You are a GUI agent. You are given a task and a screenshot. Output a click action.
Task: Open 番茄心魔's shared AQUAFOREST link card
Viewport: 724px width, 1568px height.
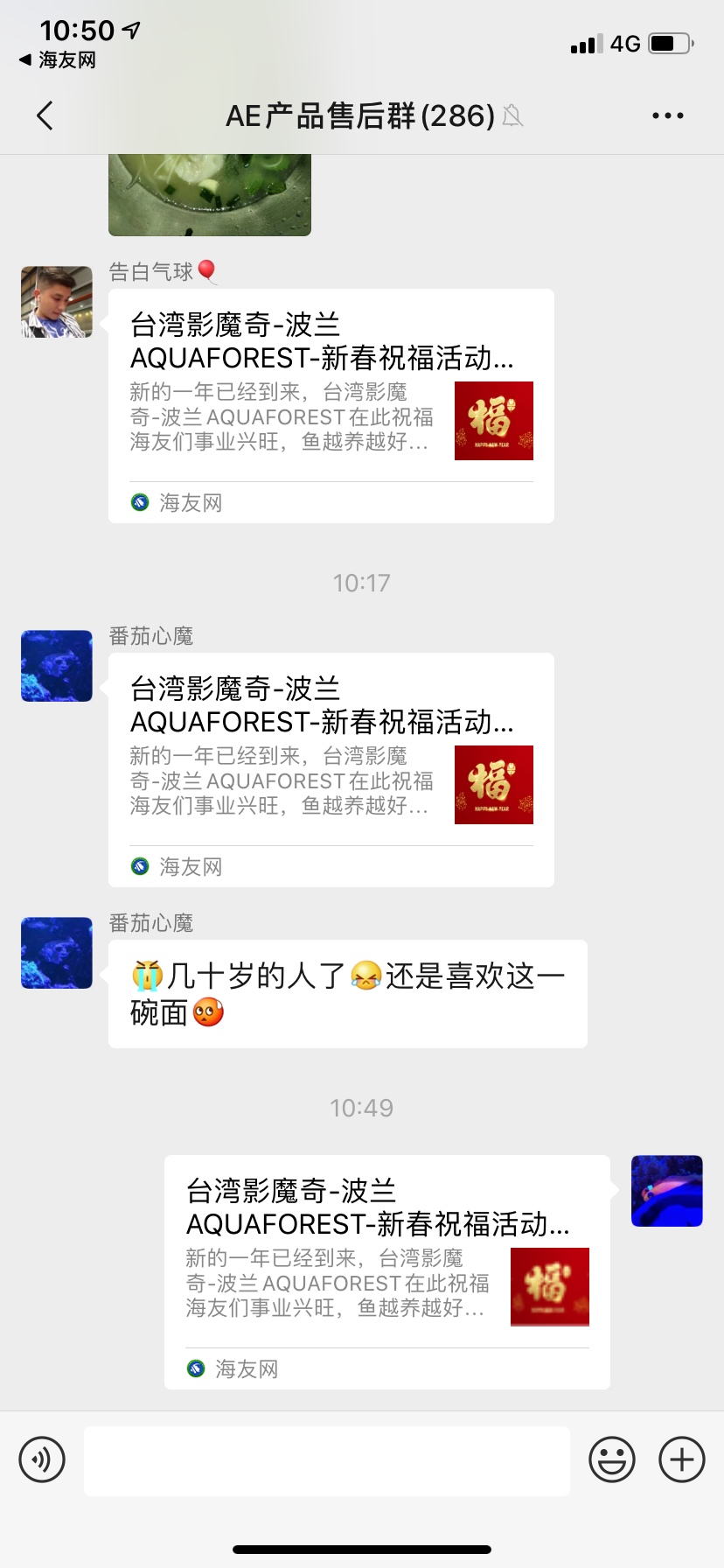(331, 770)
